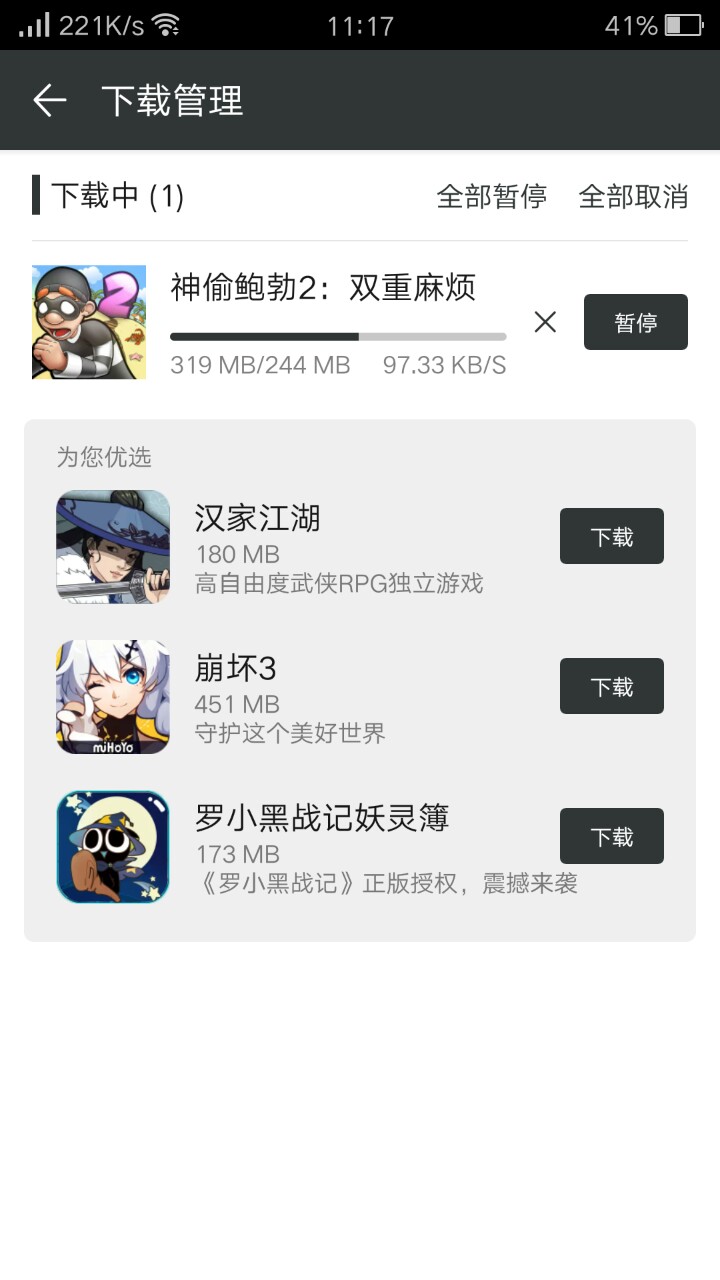Screen dimensions: 720x1280
Task: Download 崩坏3
Action: (611, 686)
